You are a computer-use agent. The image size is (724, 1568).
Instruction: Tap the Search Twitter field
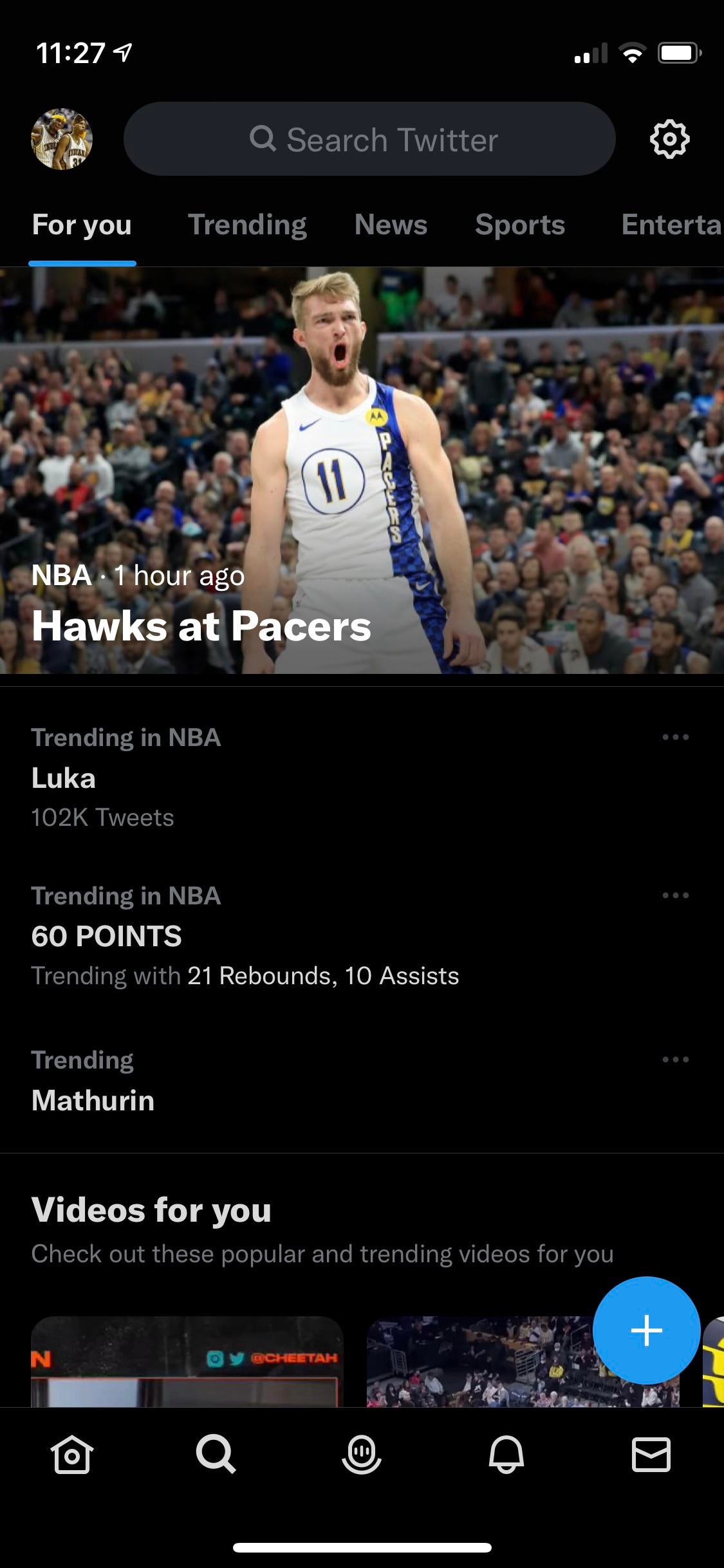[x=369, y=139]
